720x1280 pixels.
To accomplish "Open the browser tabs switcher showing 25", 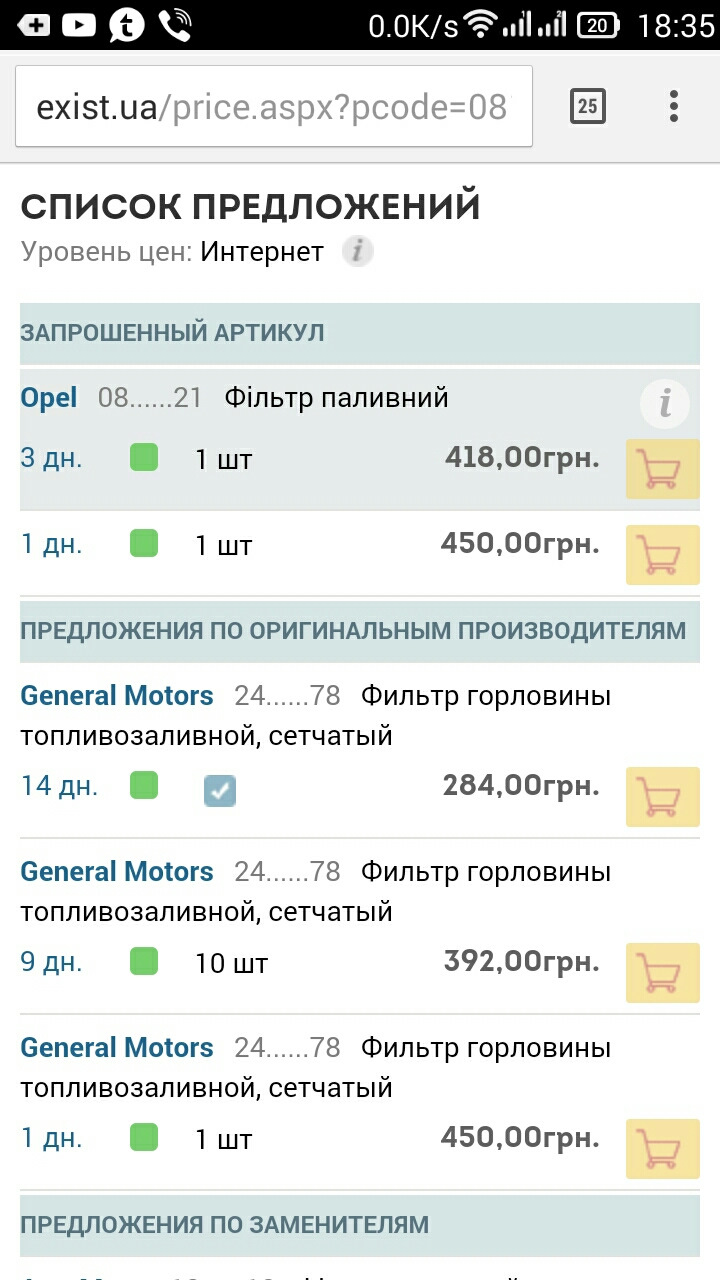I will (x=589, y=105).
